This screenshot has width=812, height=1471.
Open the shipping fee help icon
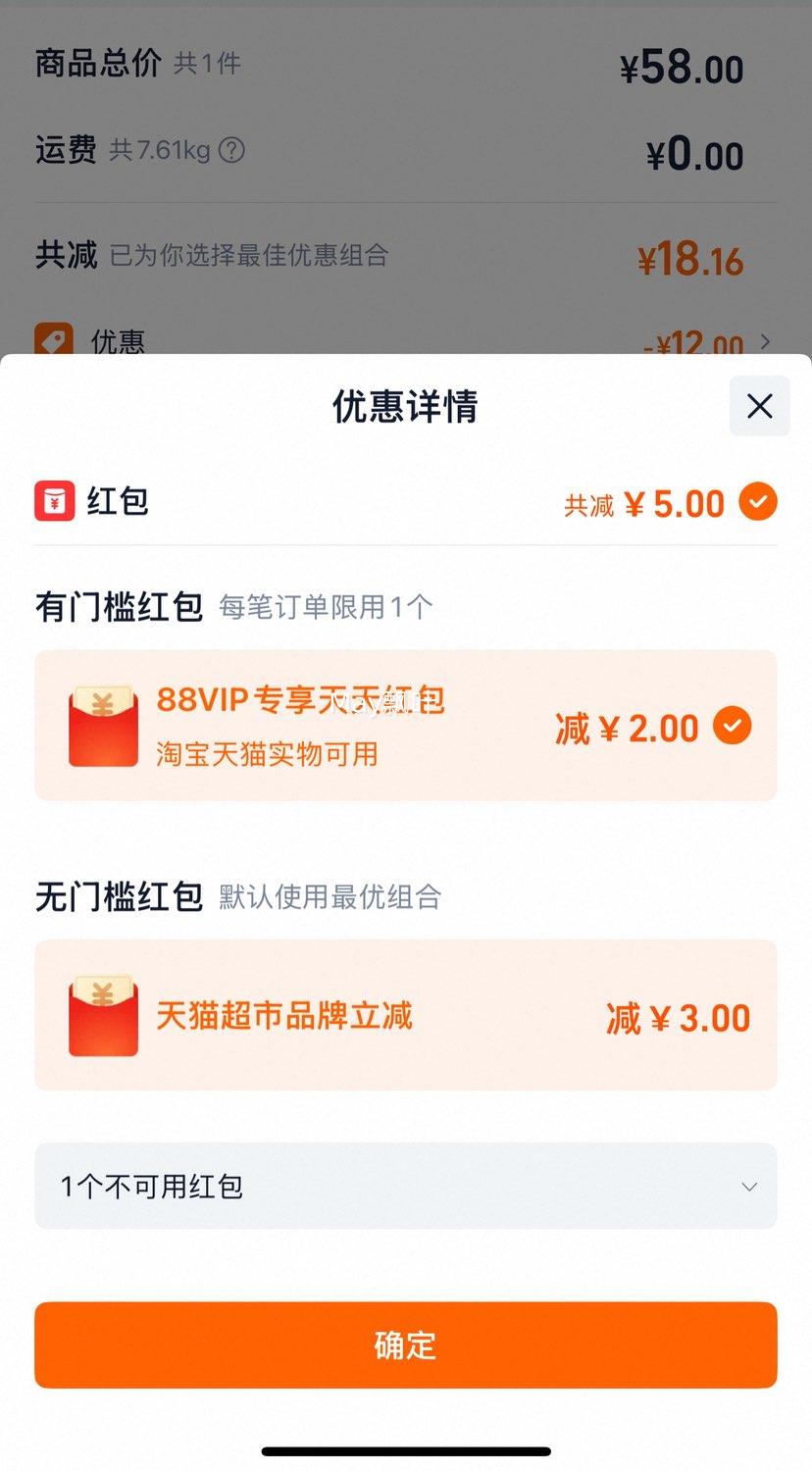pos(231,150)
